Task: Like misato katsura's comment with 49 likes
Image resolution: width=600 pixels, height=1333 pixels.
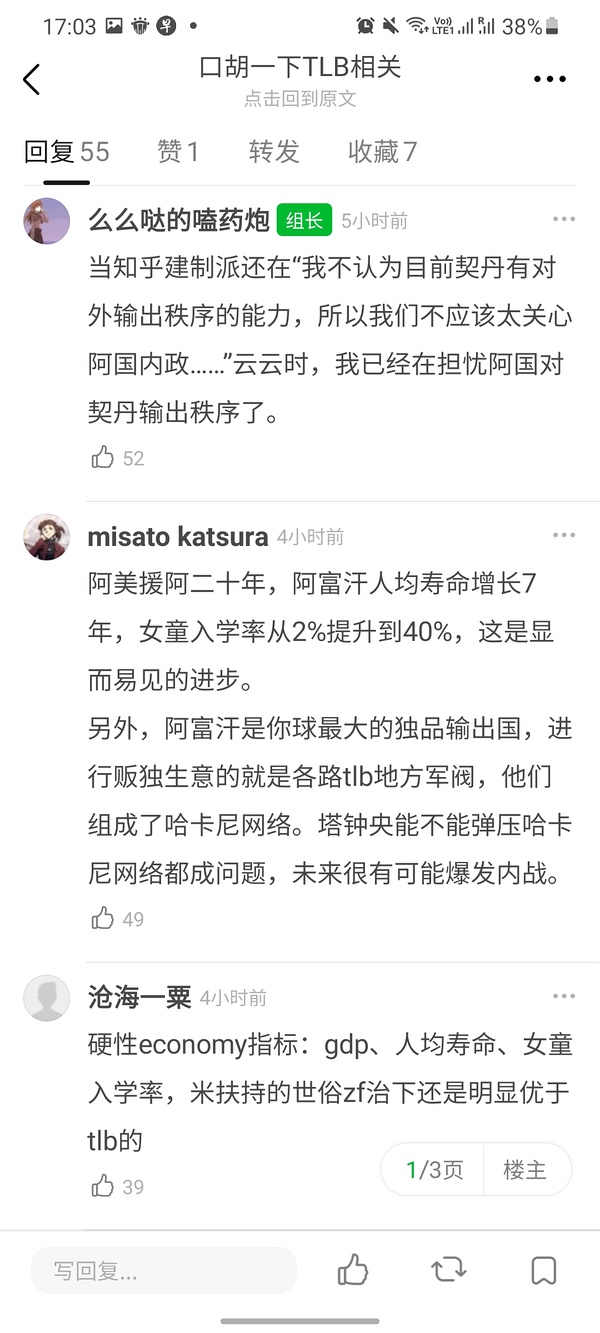Action: click(103, 918)
